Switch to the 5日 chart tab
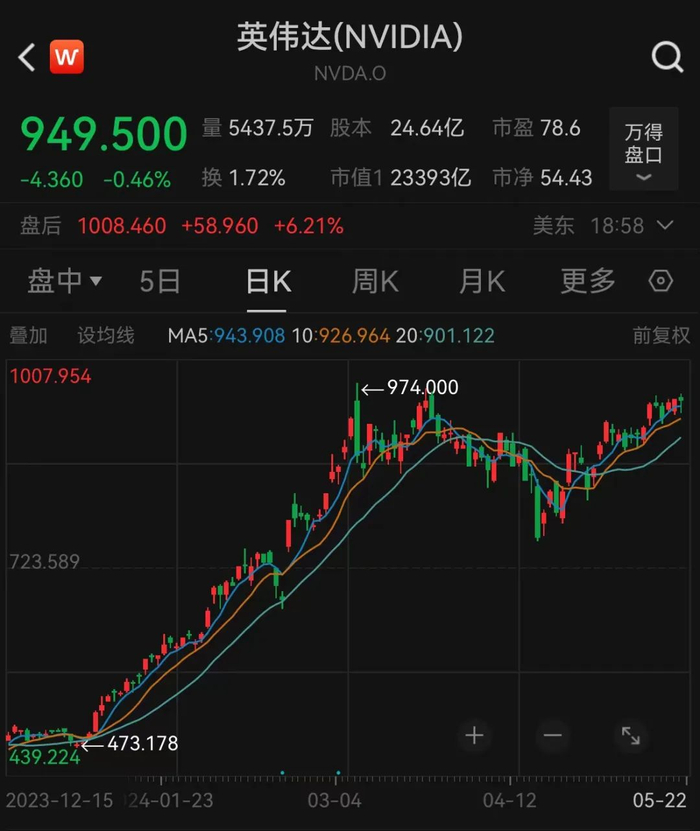 coord(160,281)
